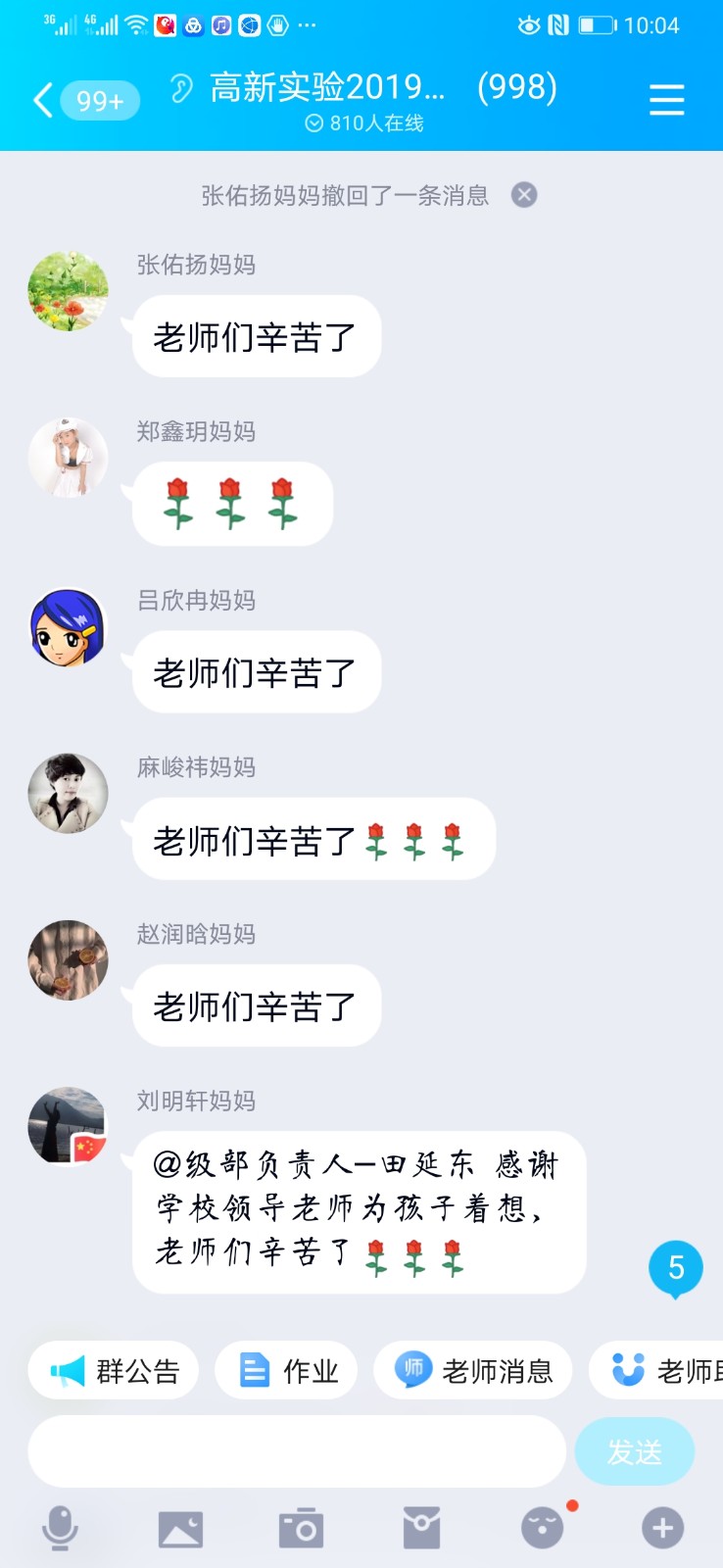Image resolution: width=723 pixels, height=1568 pixels.
Task: Jump to the 5 new messages
Action: (675, 1268)
